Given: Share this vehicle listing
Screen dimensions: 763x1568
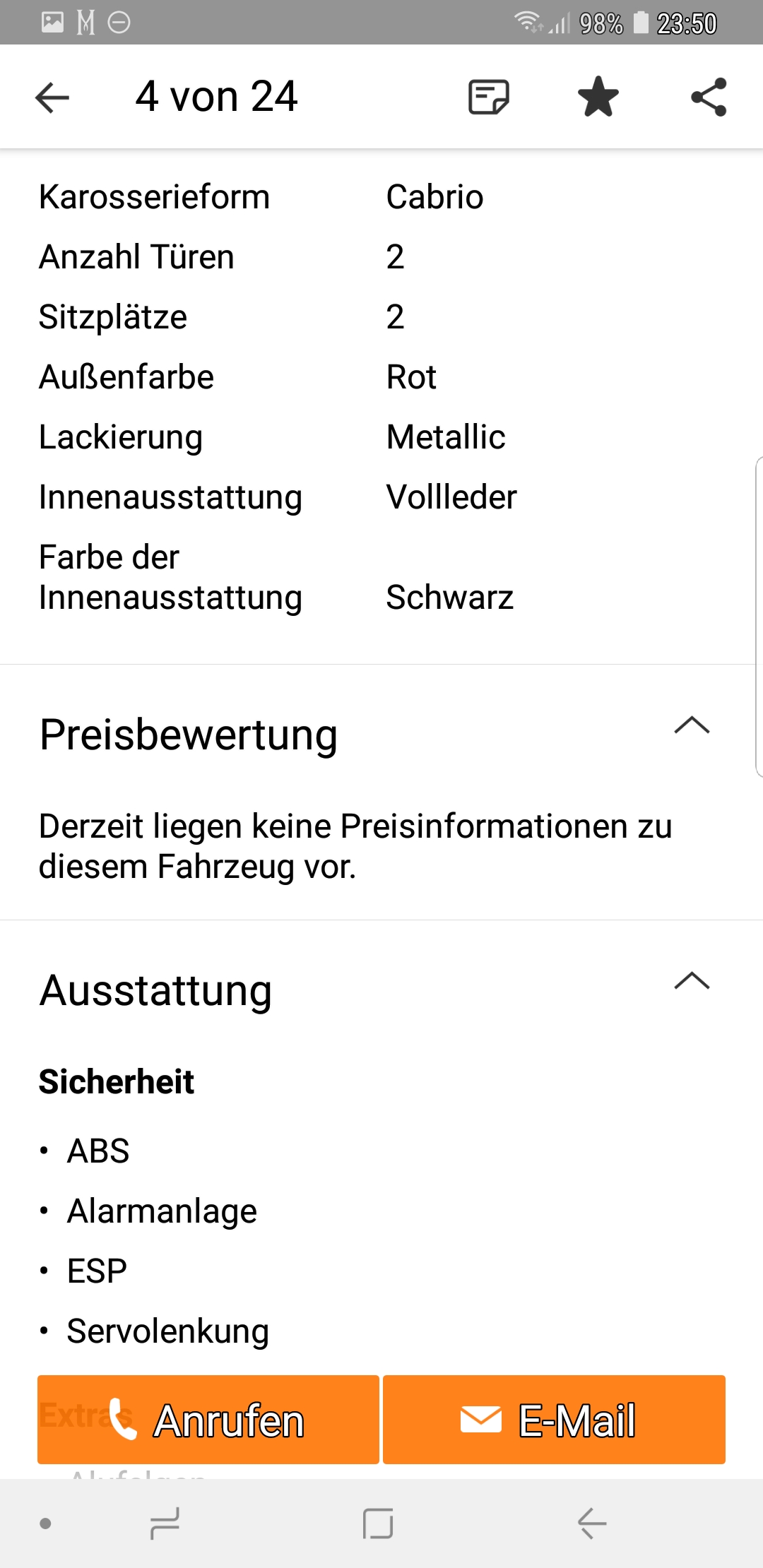Looking at the screenshot, I should coord(709,97).
